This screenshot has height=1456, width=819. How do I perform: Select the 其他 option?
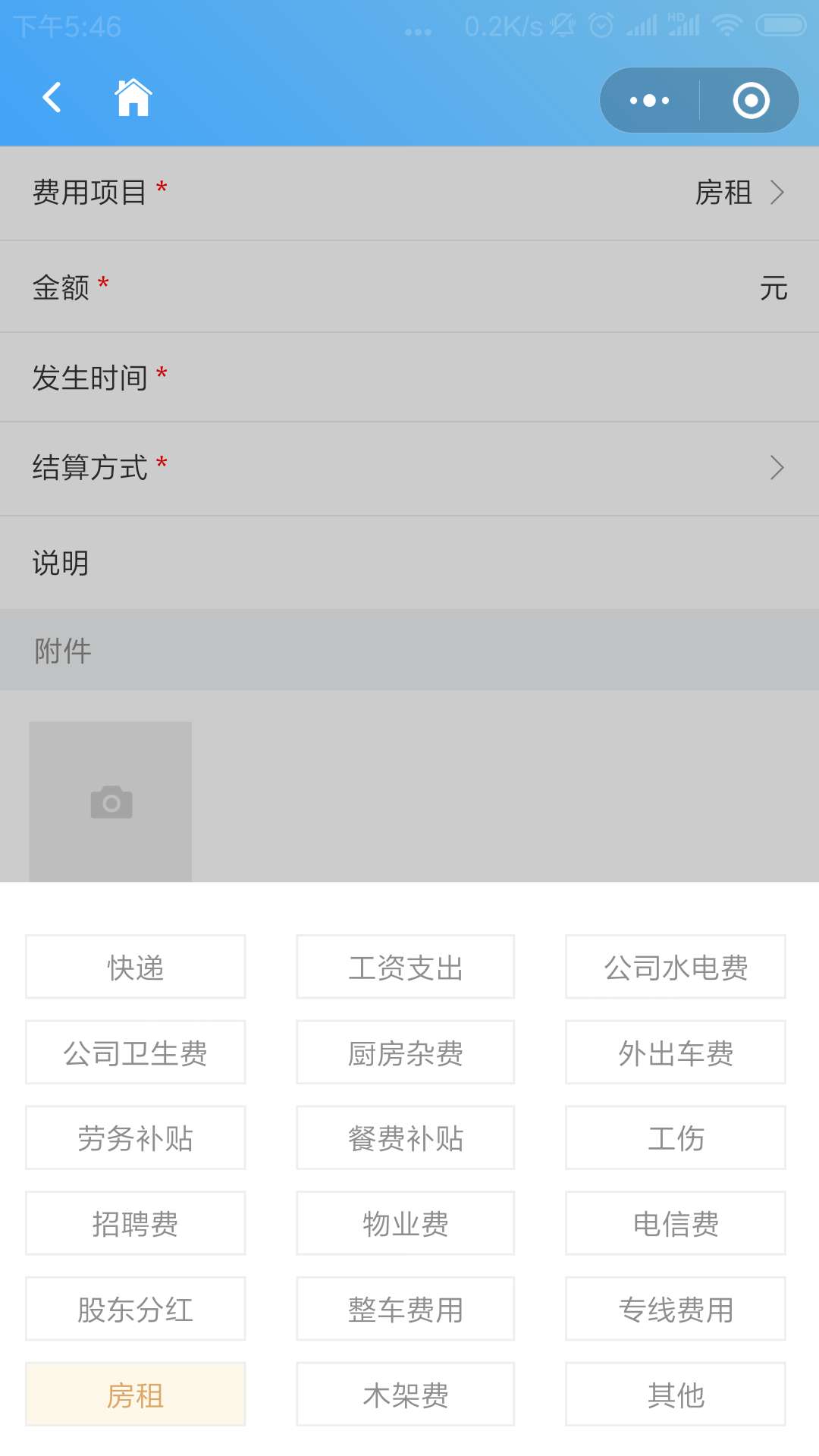[676, 1395]
